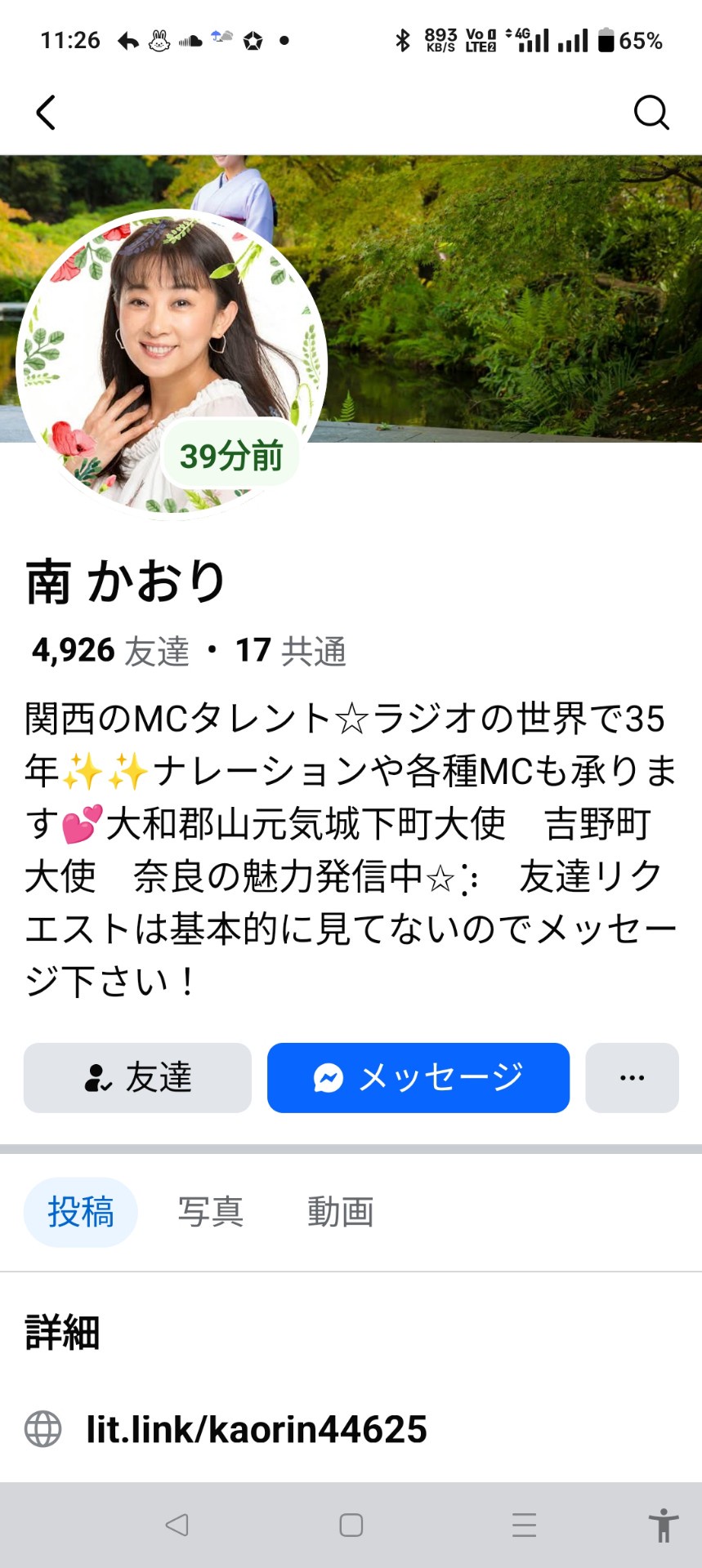The height and width of the screenshot is (1568, 702).
Task: Send a message via メッセージ button
Action: (x=418, y=1078)
